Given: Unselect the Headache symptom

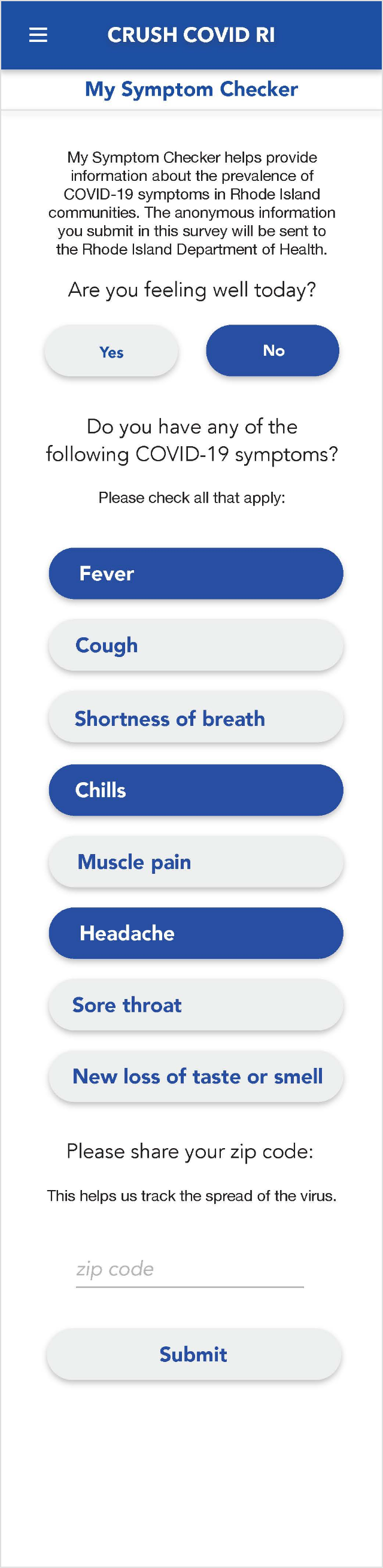Looking at the screenshot, I should tap(196, 933).
